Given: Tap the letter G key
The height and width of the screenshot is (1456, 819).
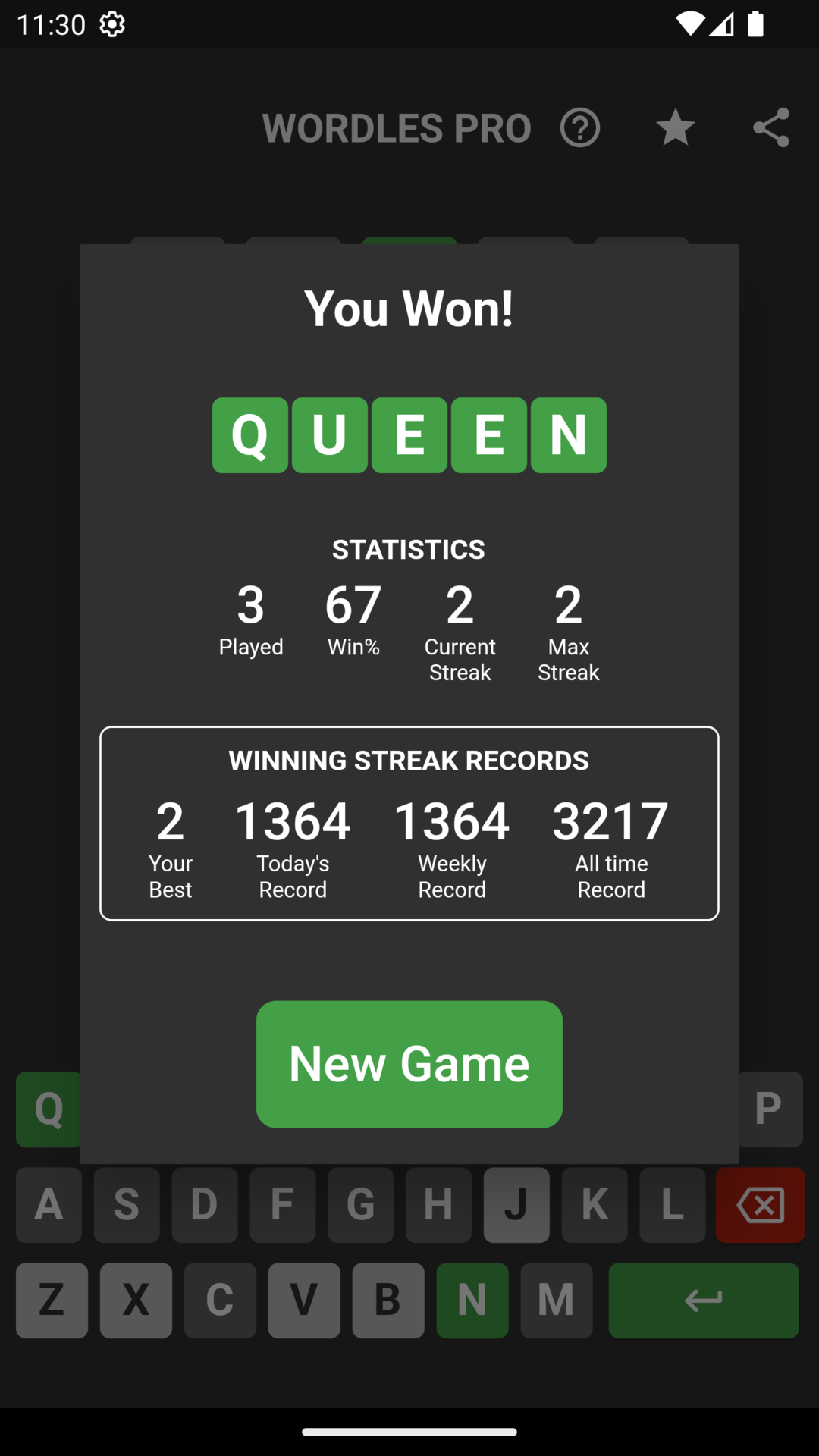Looking at the screenshot, I should click(360, 1205).
